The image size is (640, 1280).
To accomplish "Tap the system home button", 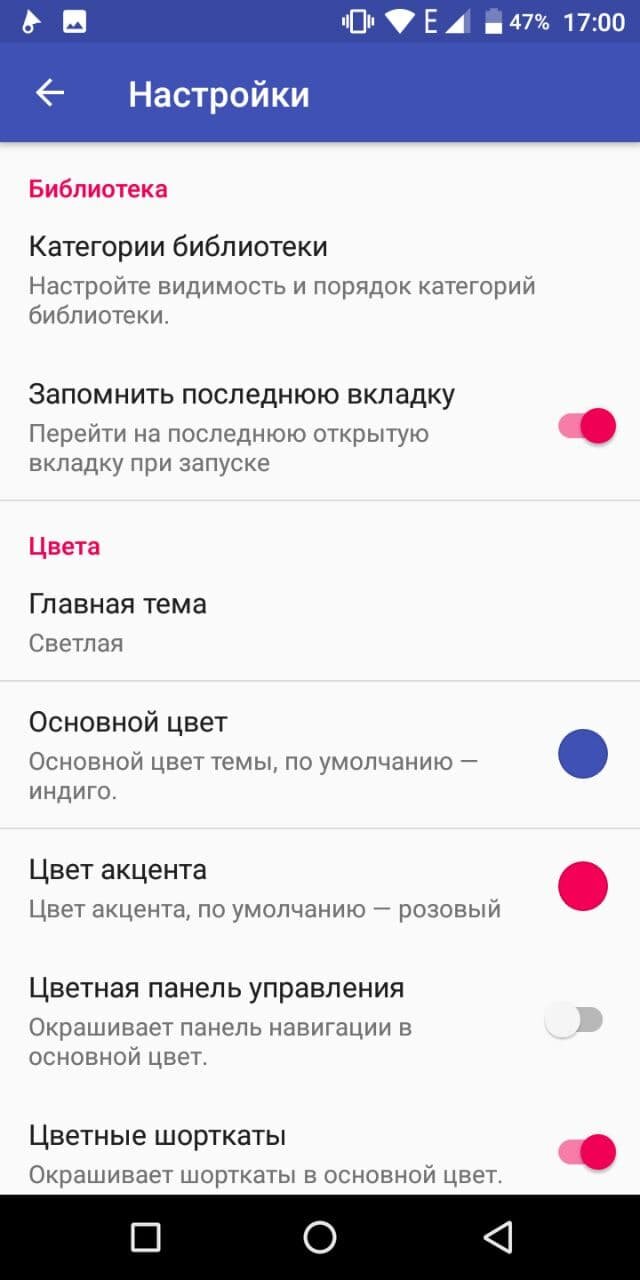I will [x=320, y=1237].
